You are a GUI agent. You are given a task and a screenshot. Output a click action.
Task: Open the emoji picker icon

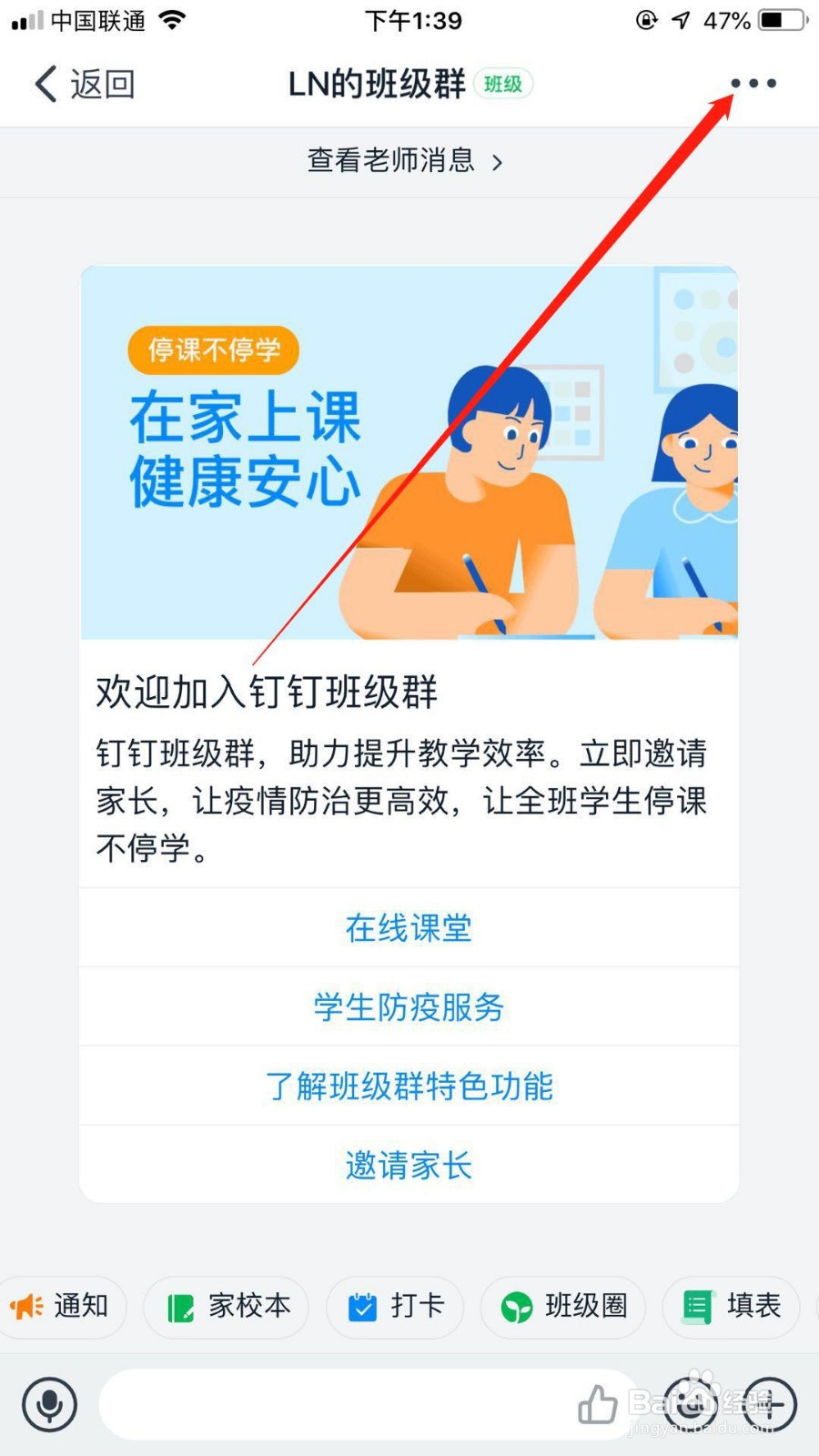point(690,1404)
